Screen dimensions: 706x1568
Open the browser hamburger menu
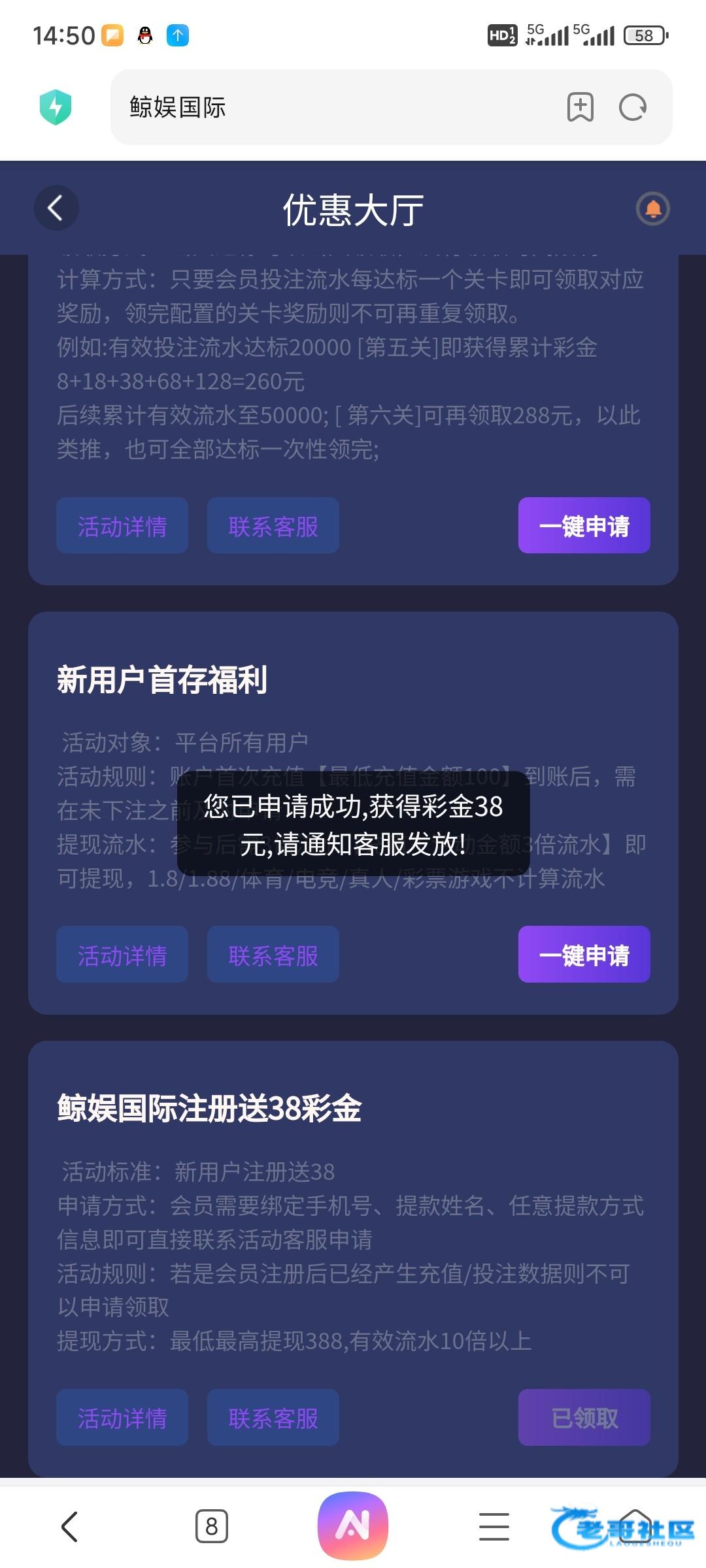pyautogui.click(x=494, y=1526)
